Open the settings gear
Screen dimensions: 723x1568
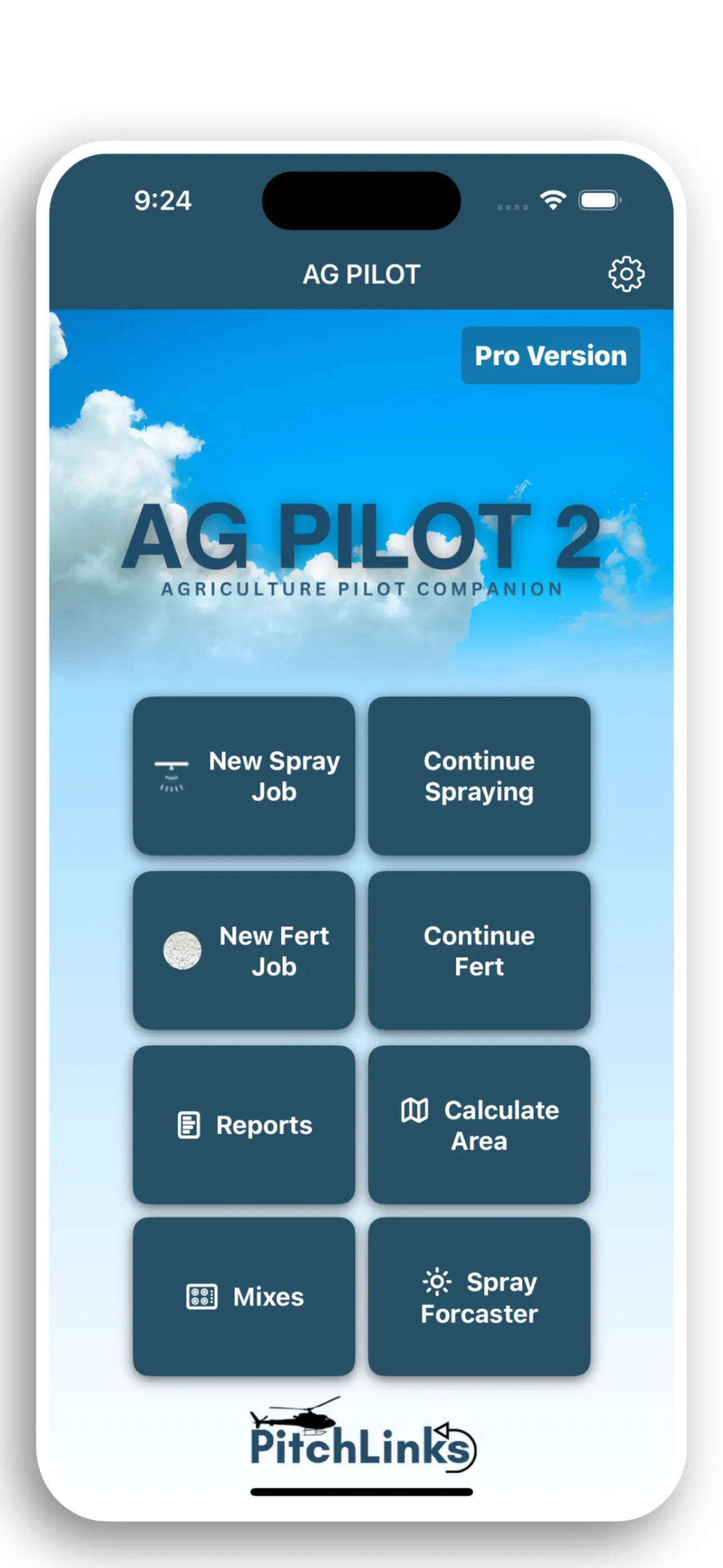(625, 274)
